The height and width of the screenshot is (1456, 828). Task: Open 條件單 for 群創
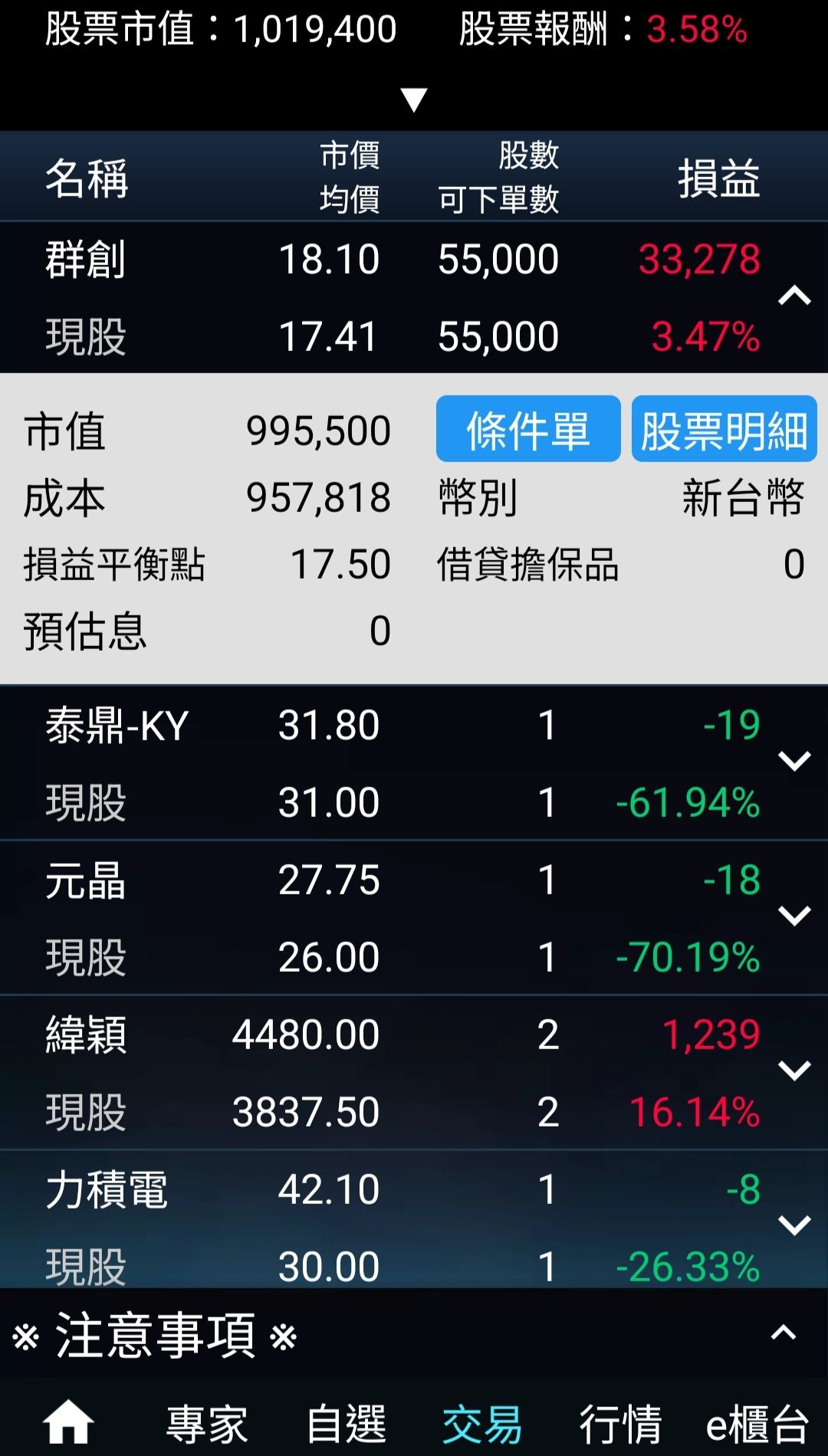(x=528, y=429)
